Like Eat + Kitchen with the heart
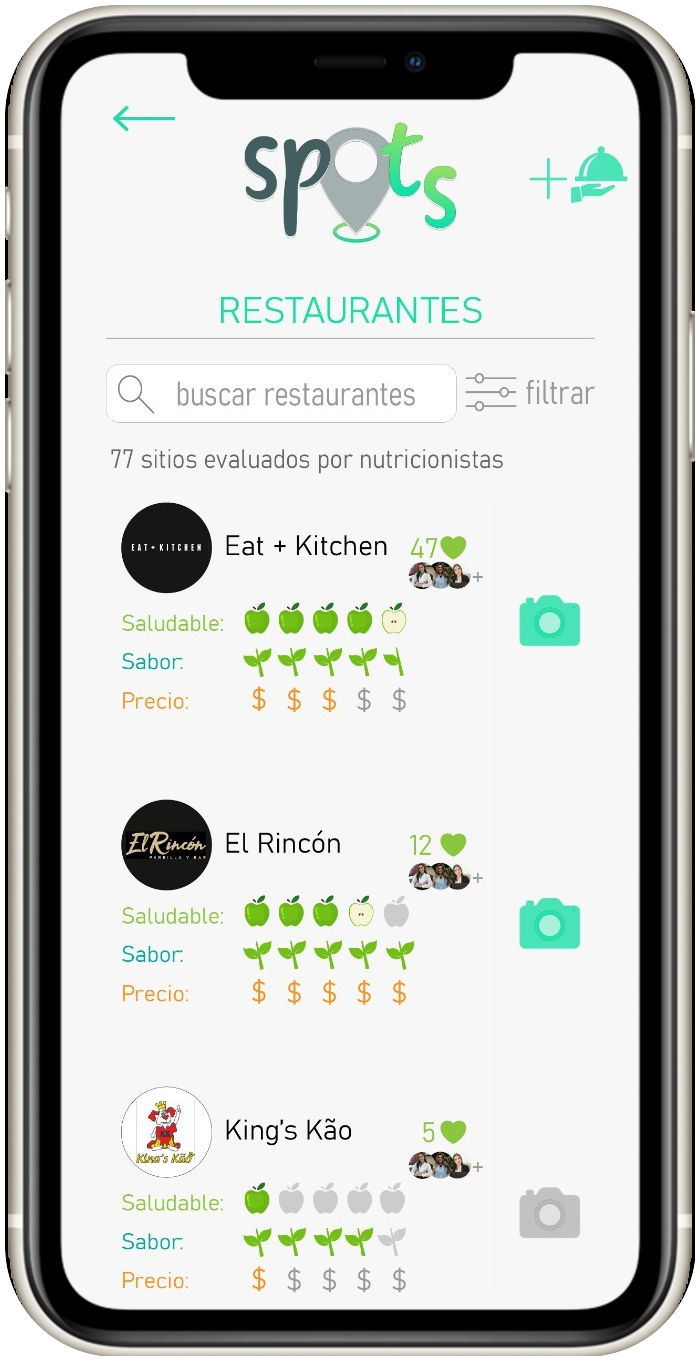This screenshot has height=1361, width=700. pos(454,548)
